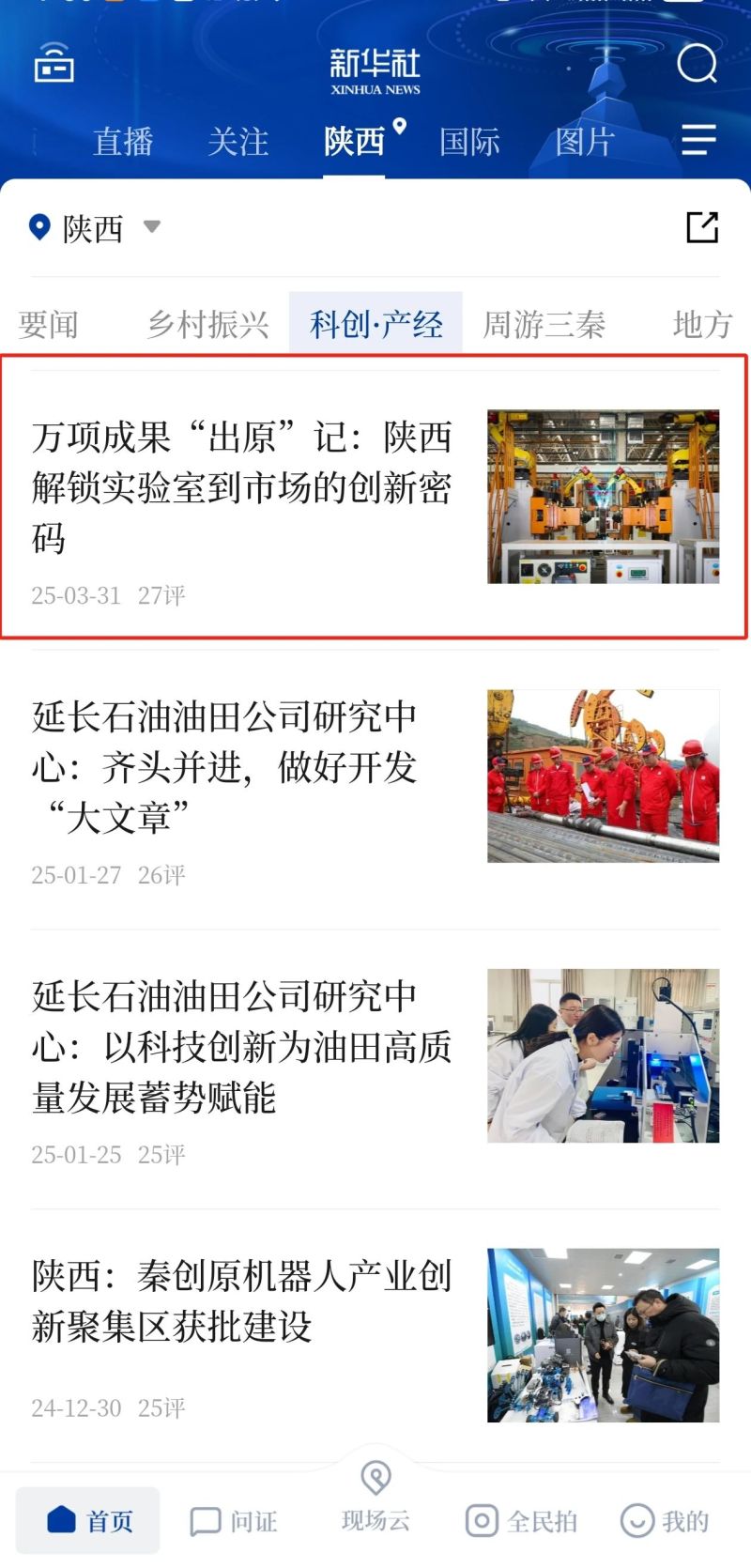751x1568 pixels.
Task: Switch to the 全民拍 bottom tab
Action: (x=522, y=1520)
